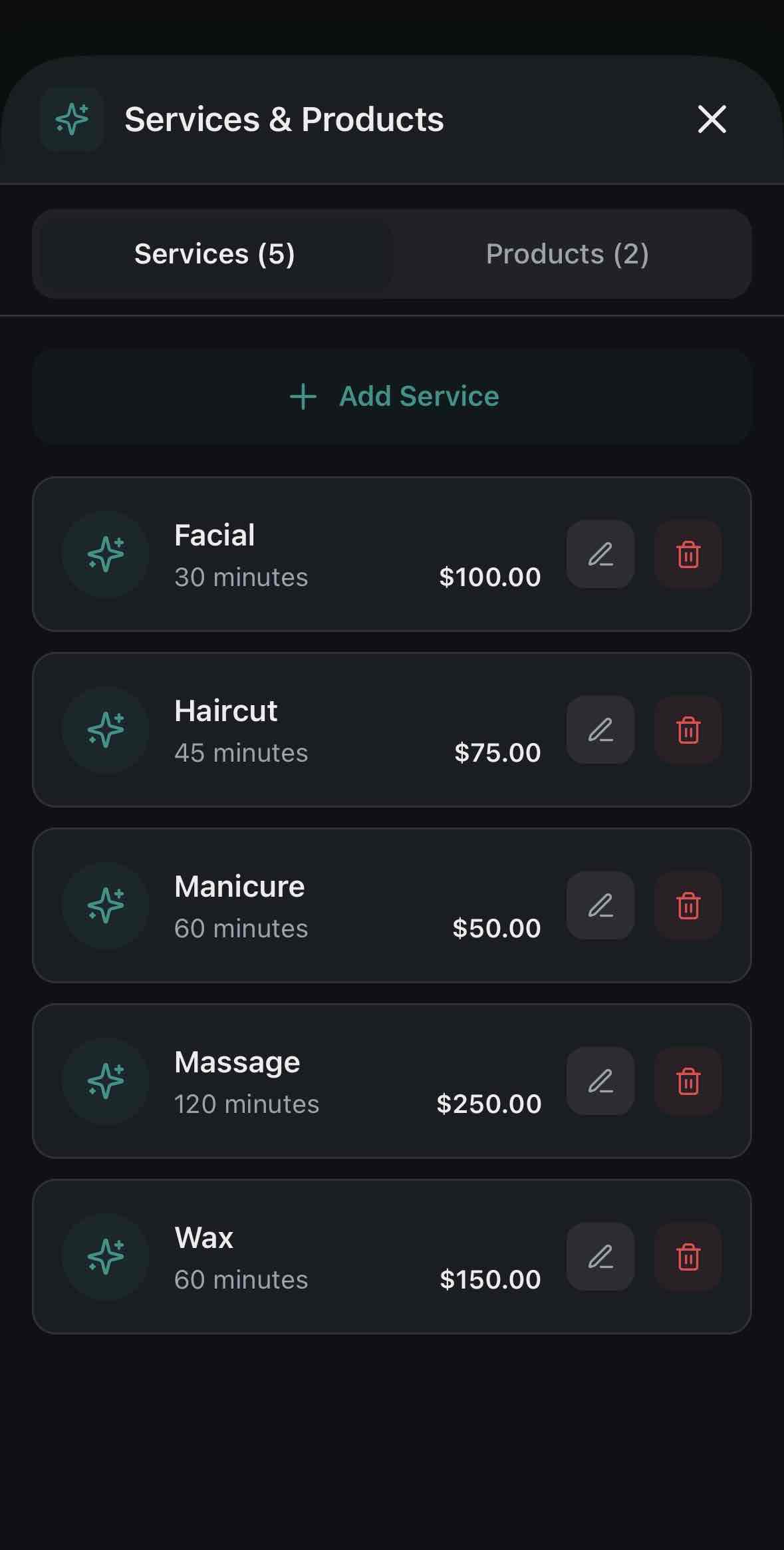Image resolution: width=784 pixels, height=1550 pixels.
Task: Click the edit icon for Facial service
Action: tap(599, 554)
